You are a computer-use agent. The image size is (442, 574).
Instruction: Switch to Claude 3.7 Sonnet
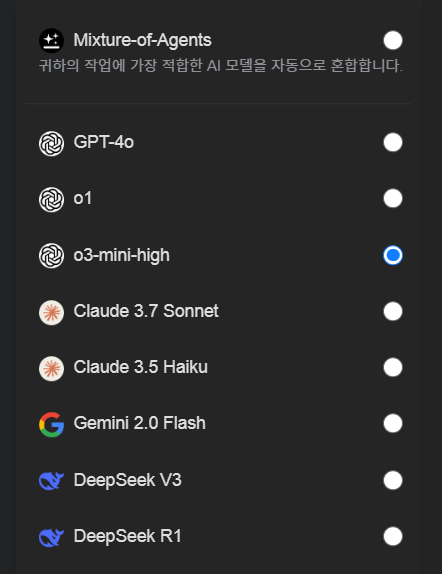tap(393, 311)
